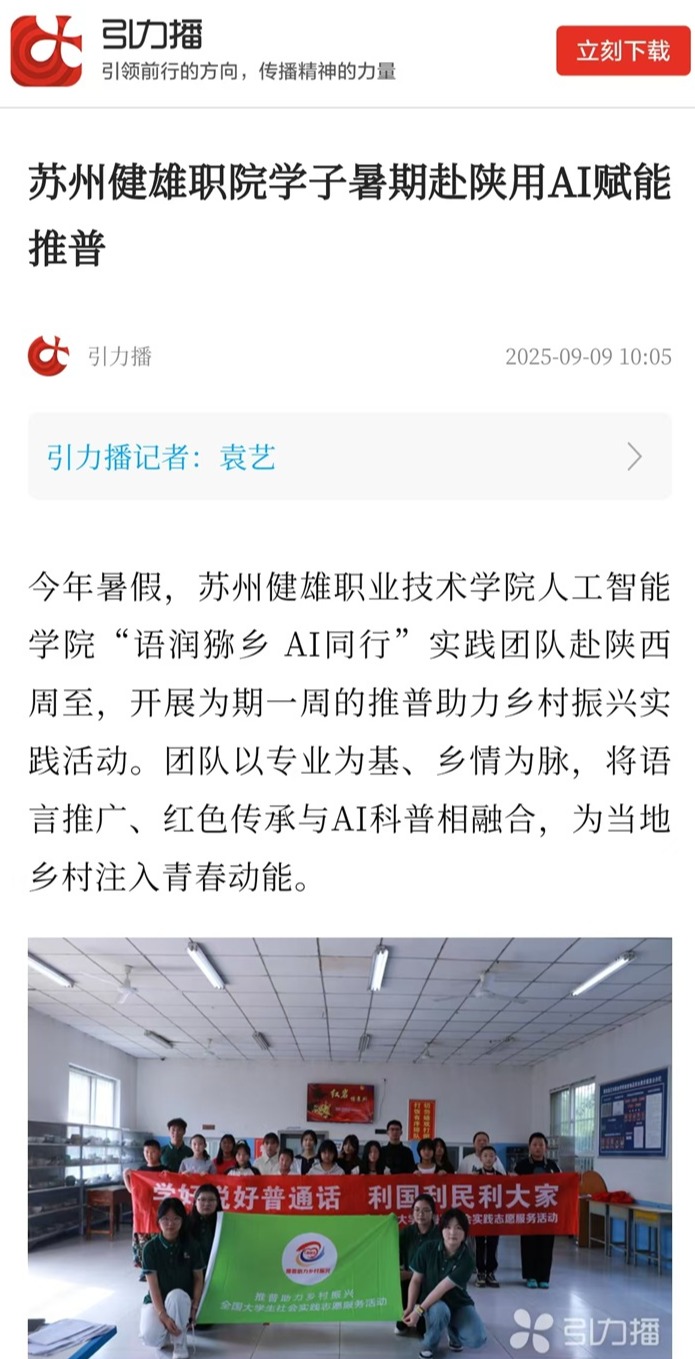Tap the 立刻下载 download button
This screenshot has width=695, height=1359.
[x=623, y=51]
